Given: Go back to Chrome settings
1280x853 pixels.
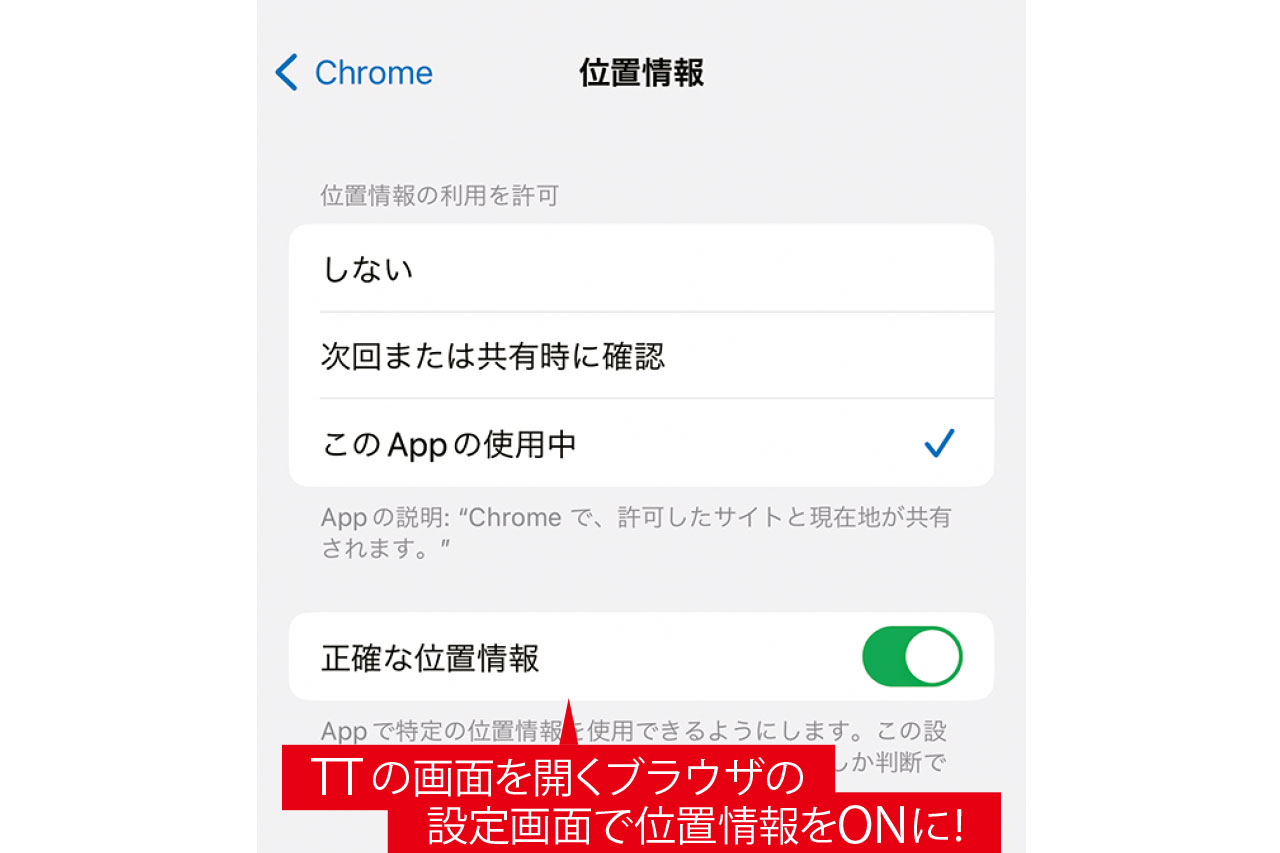Looking at the screenshot, I should (354, 73).
